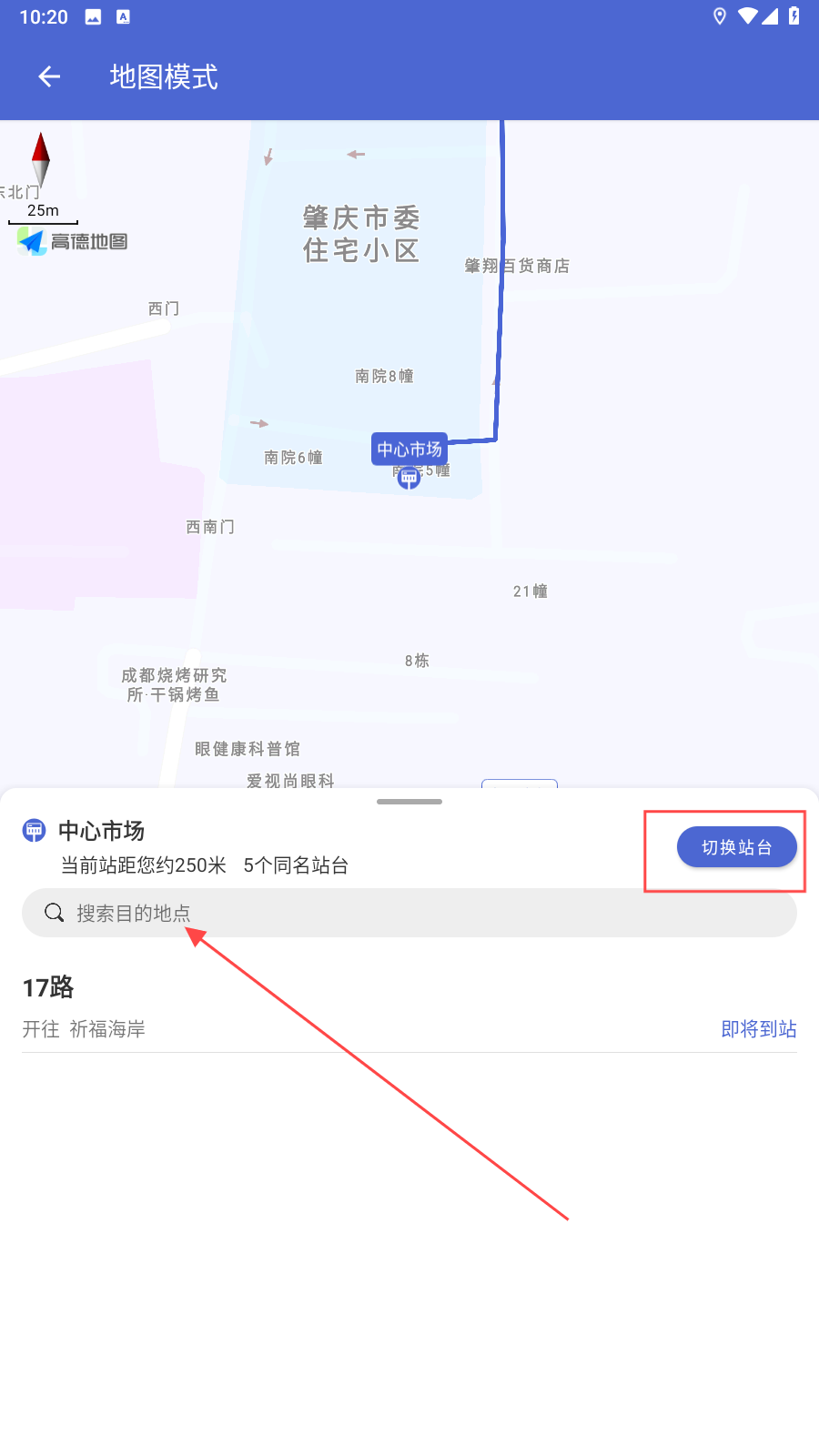The height and width of the screenshot is (1456, 819).
Task: Open the 17路 bus route row
Action: pos(409,1007)
